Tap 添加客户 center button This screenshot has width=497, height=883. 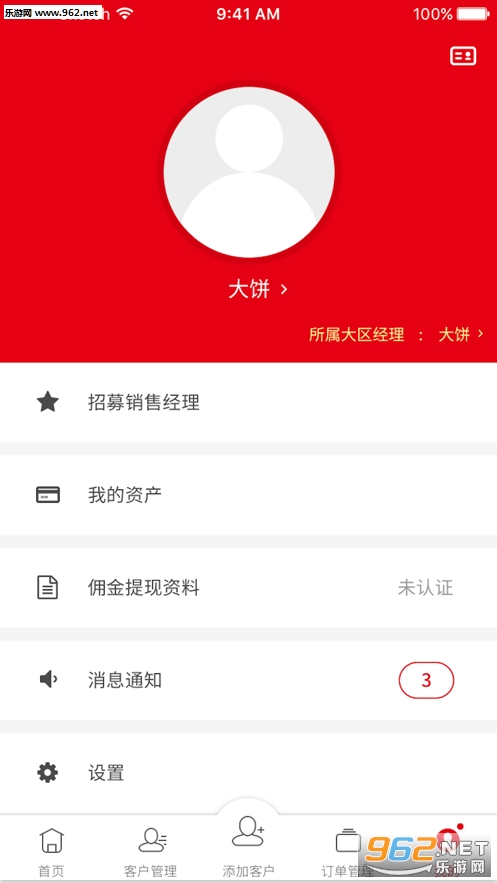pos(248,845)
